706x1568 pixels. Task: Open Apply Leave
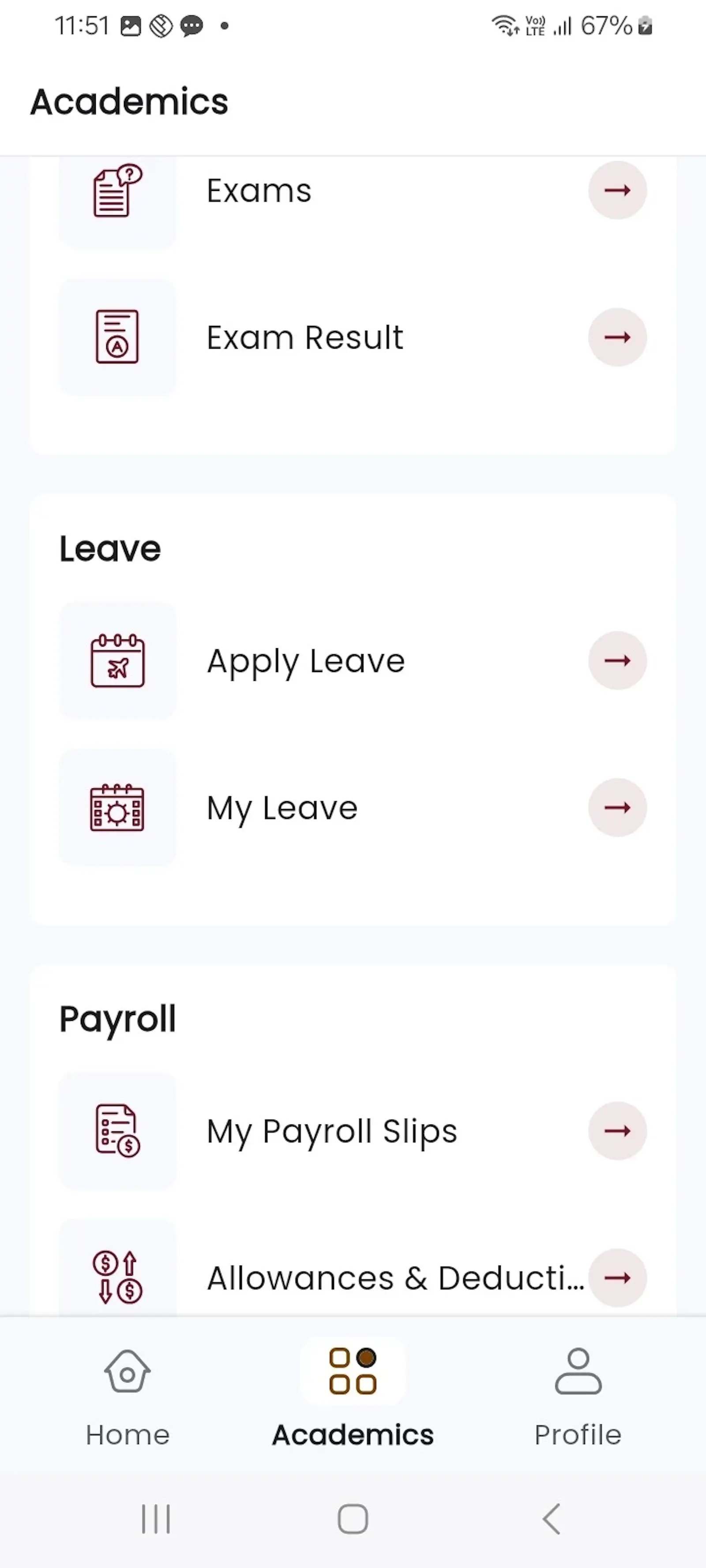pyautogui.click(x=353, y=661)
